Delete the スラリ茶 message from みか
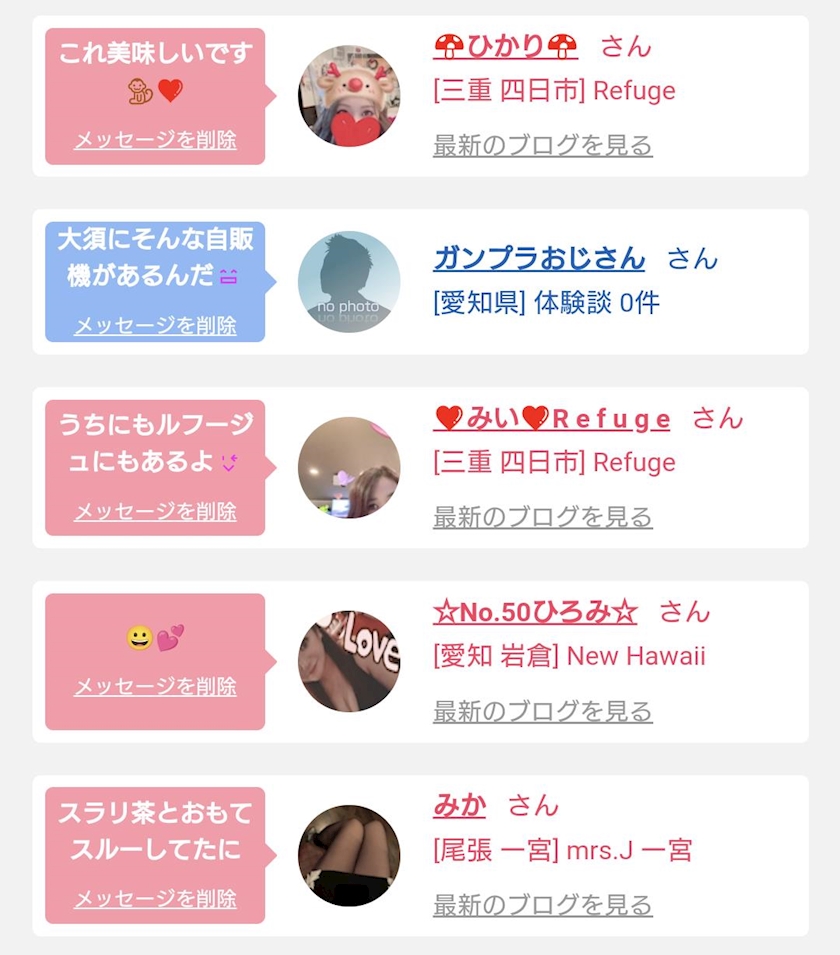This screenshot has height=955, width=840. tap(155, 898)
